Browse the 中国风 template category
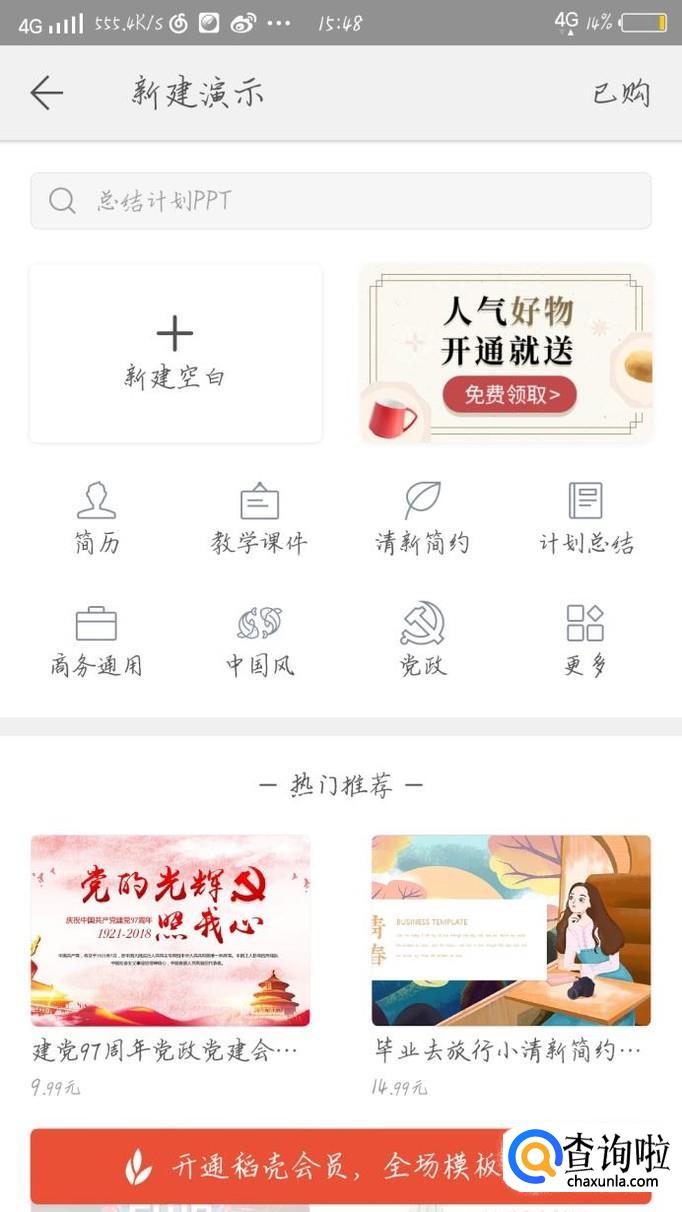This screenshot has width=682, height=1212. click(259, 640)
